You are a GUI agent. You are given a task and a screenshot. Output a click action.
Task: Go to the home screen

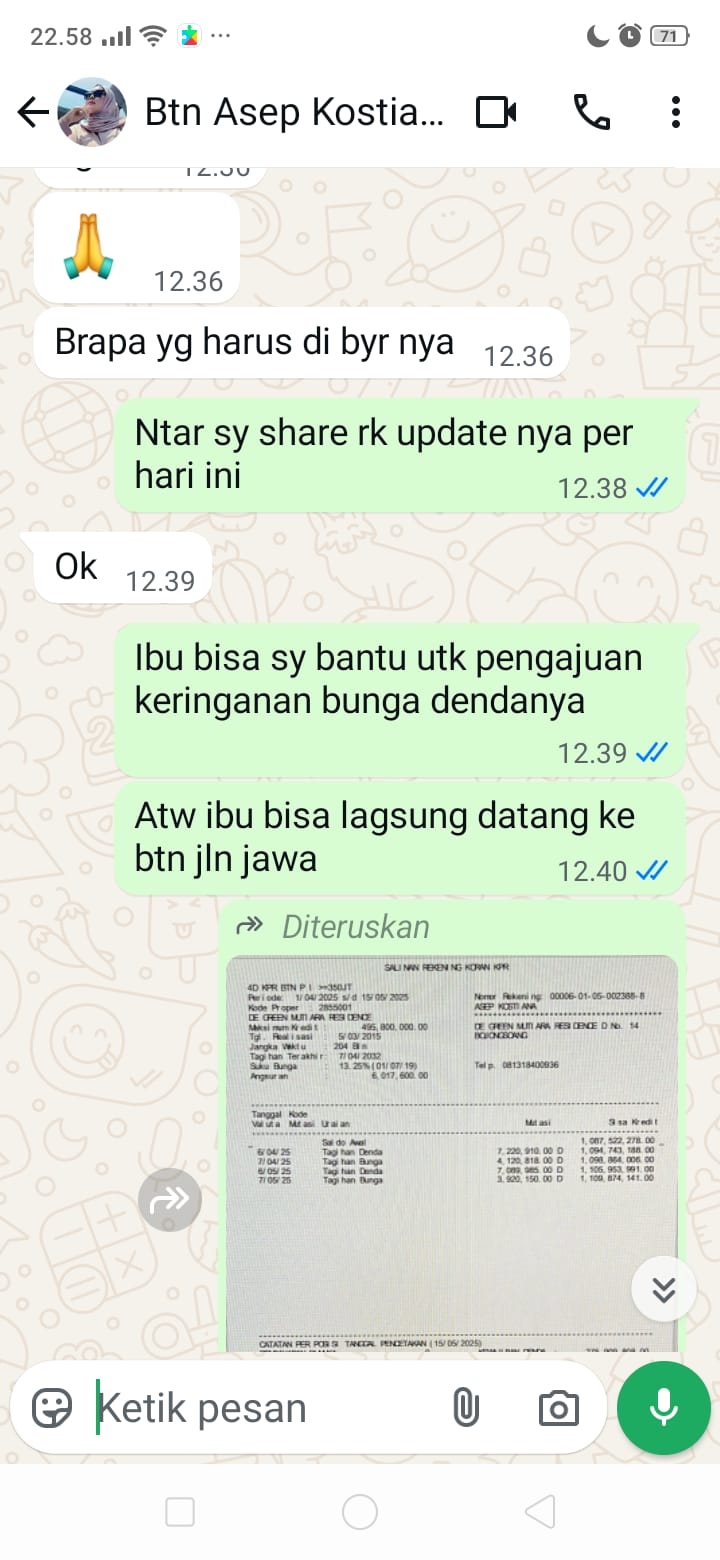click(x=360, y=1512)
